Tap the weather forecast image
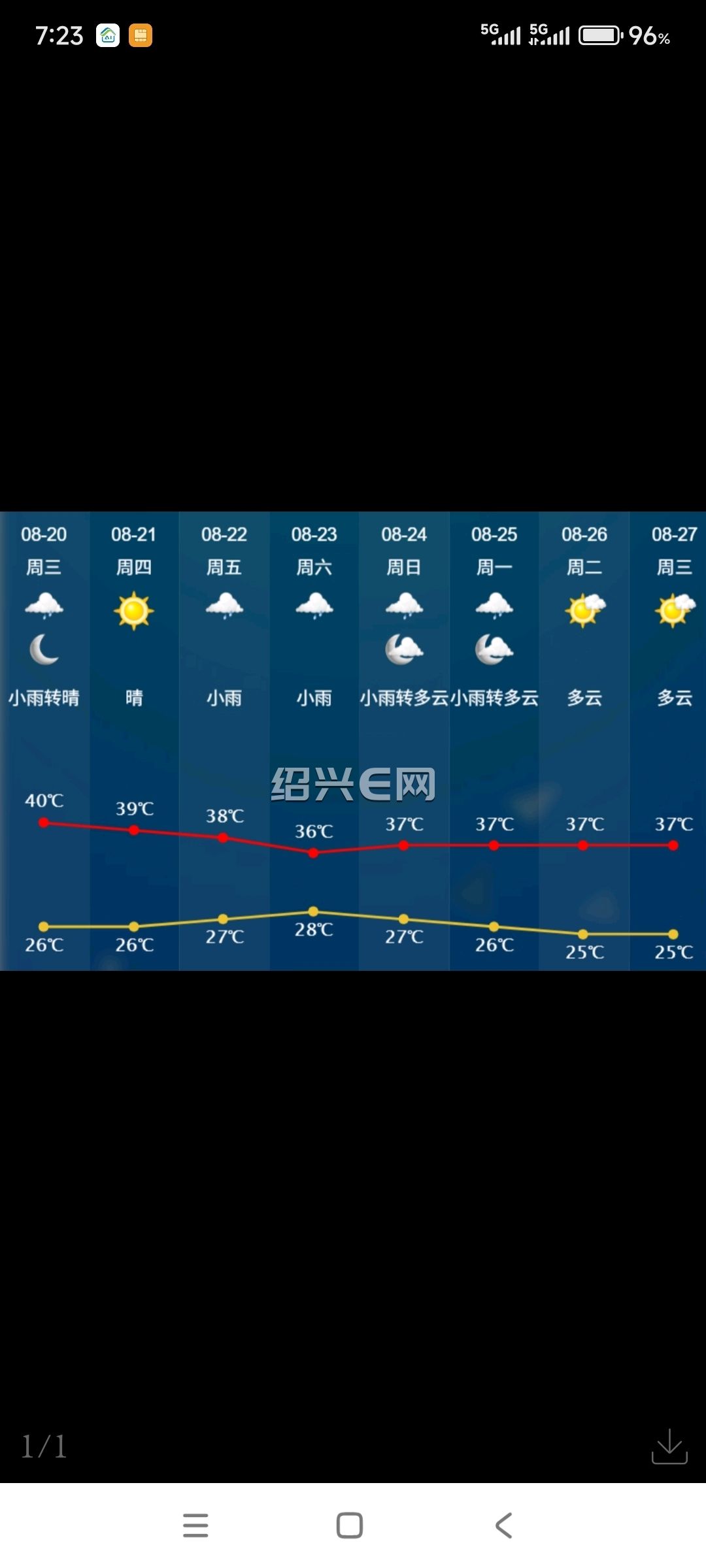Screen dimensions: 706x1568 click(x=353, y=741)
